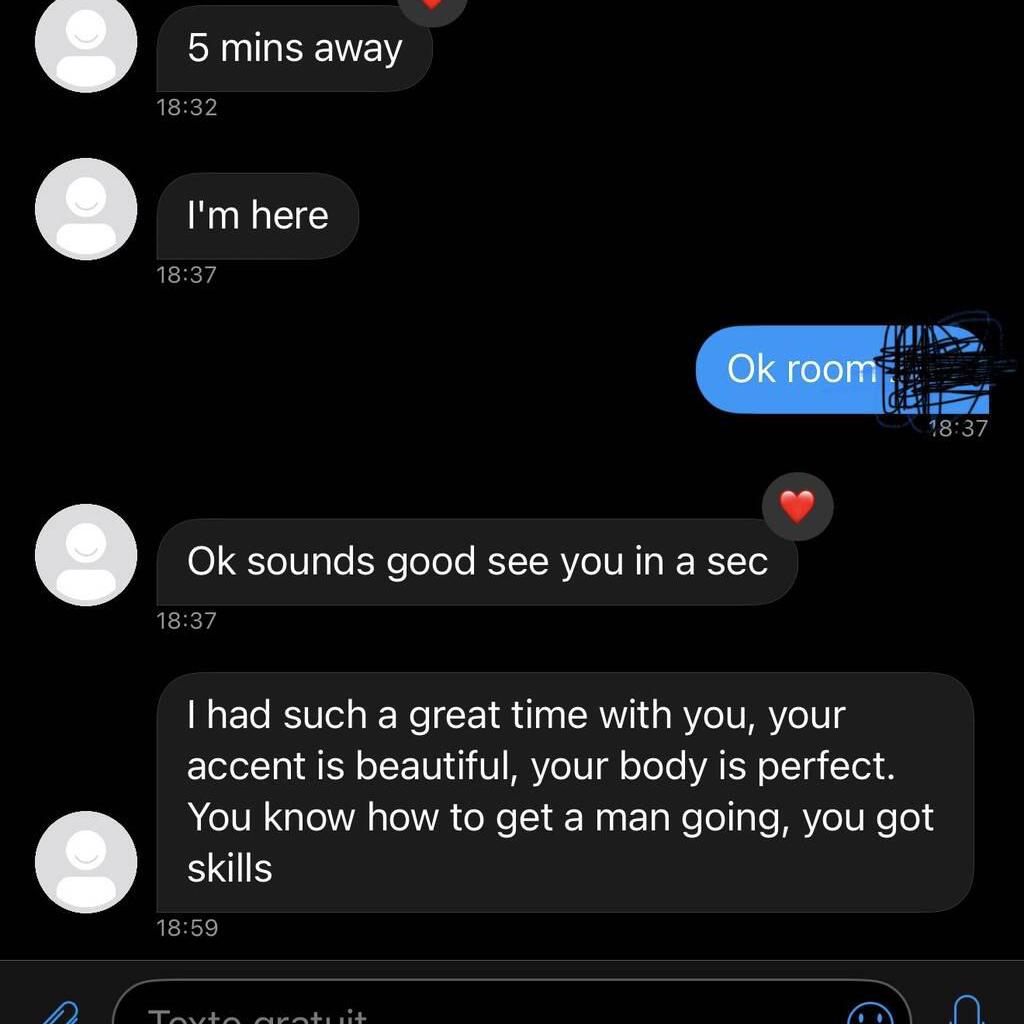
Task: Tap the microphone voice message icon
Action: pos(965,1010)
